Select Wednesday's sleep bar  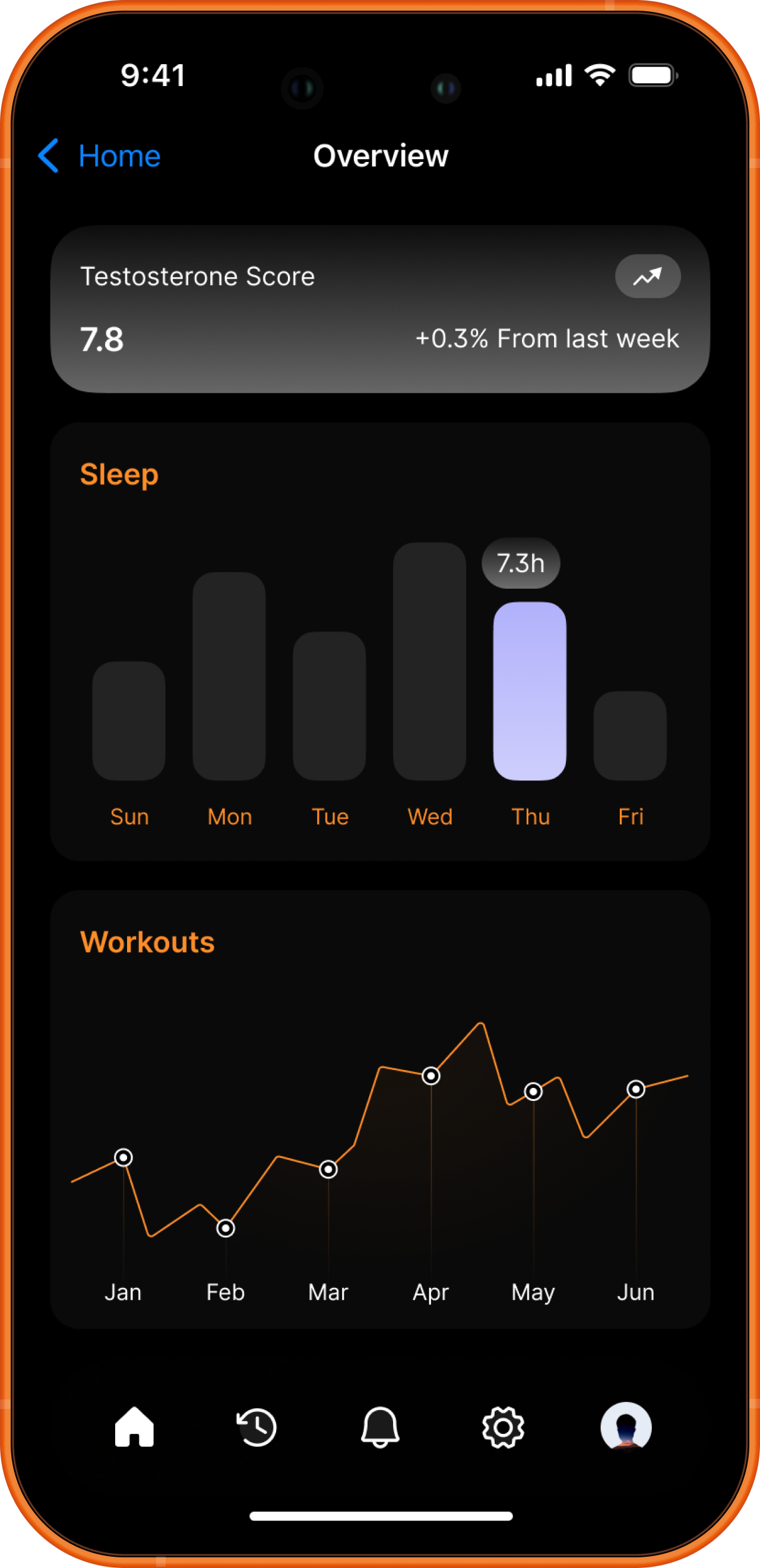[x=429, y=664]
